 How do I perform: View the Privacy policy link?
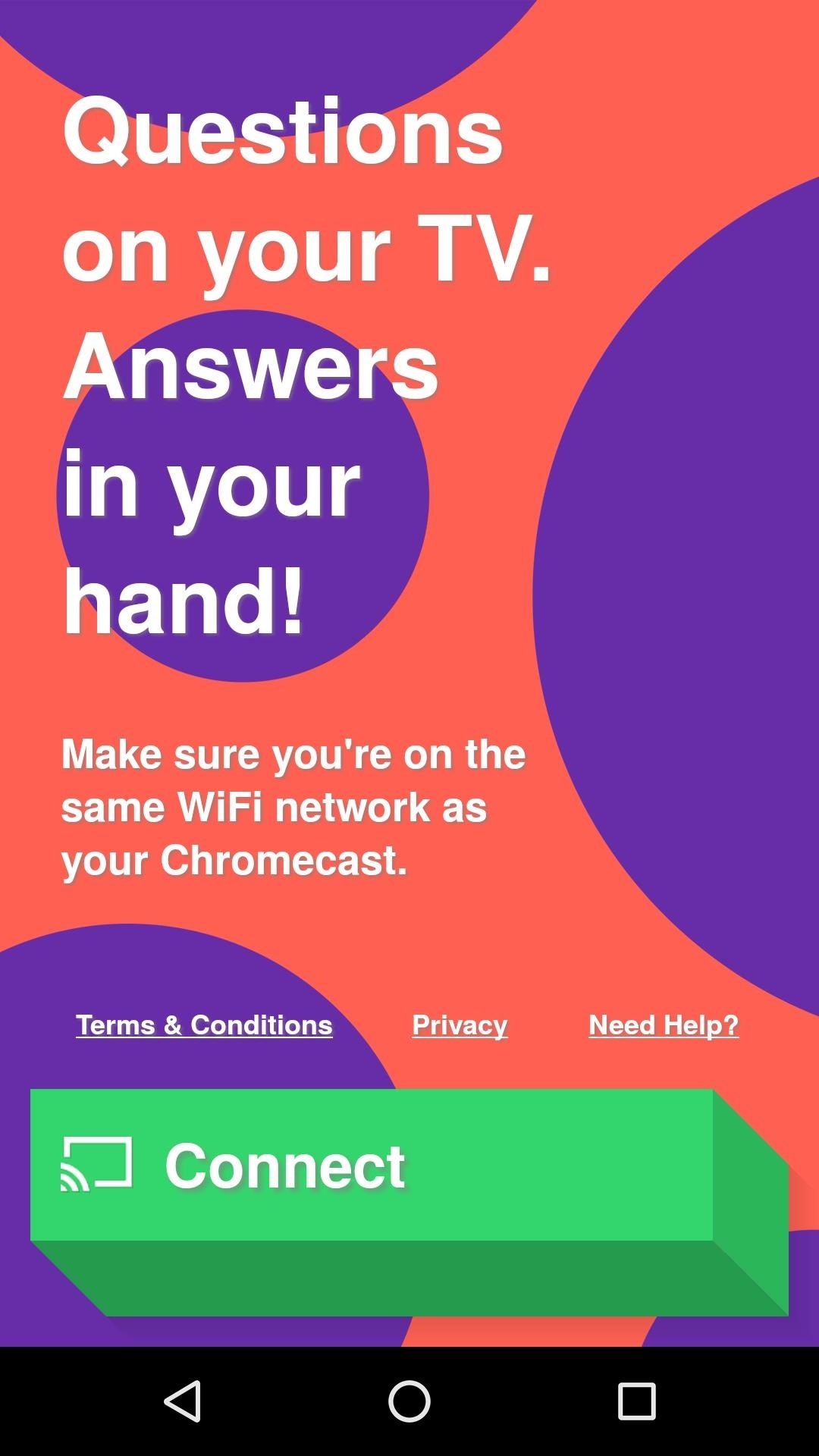click(x=460, y=1025)
